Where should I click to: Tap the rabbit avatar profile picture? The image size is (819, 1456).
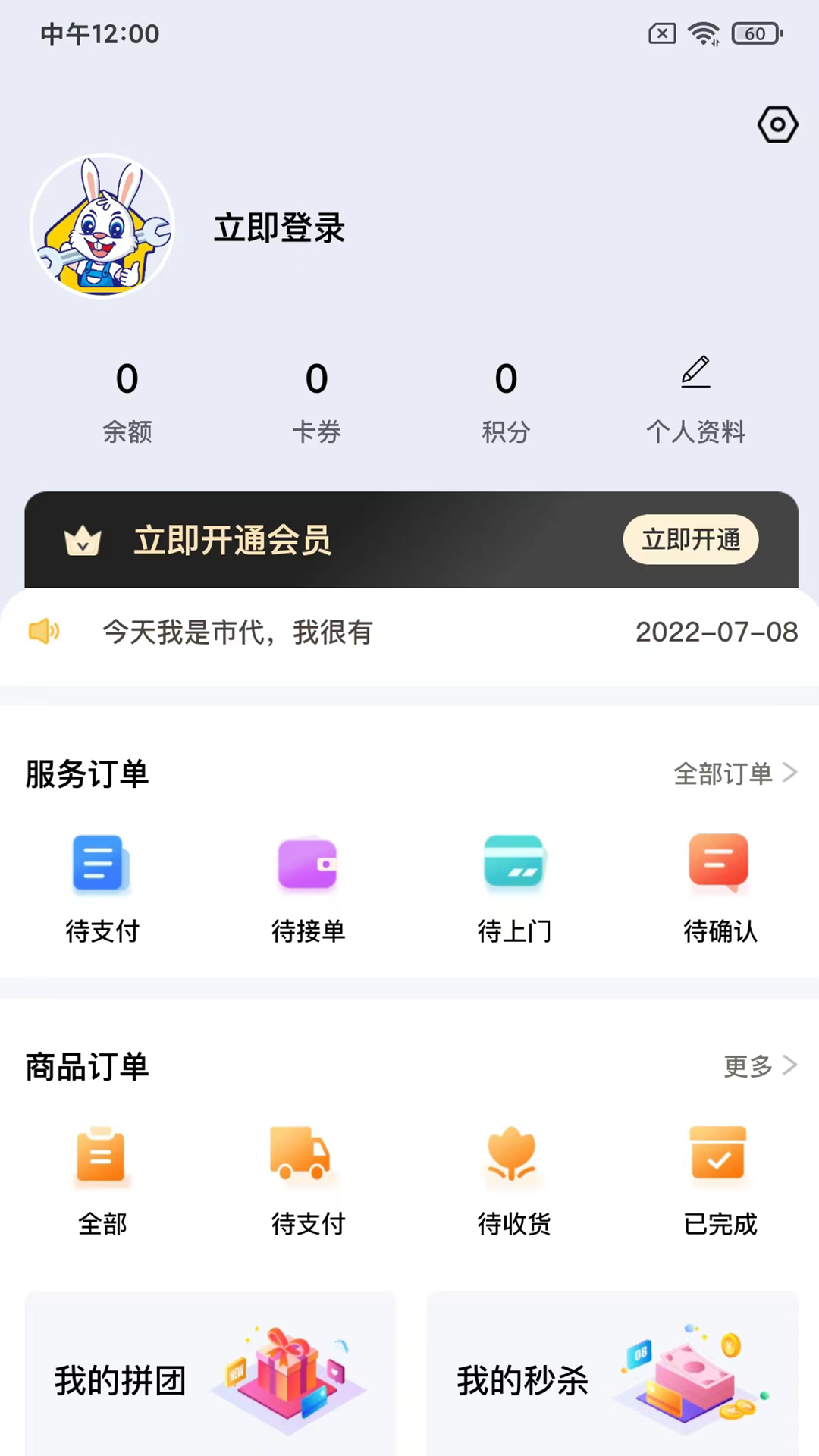[x=102, y=225]
